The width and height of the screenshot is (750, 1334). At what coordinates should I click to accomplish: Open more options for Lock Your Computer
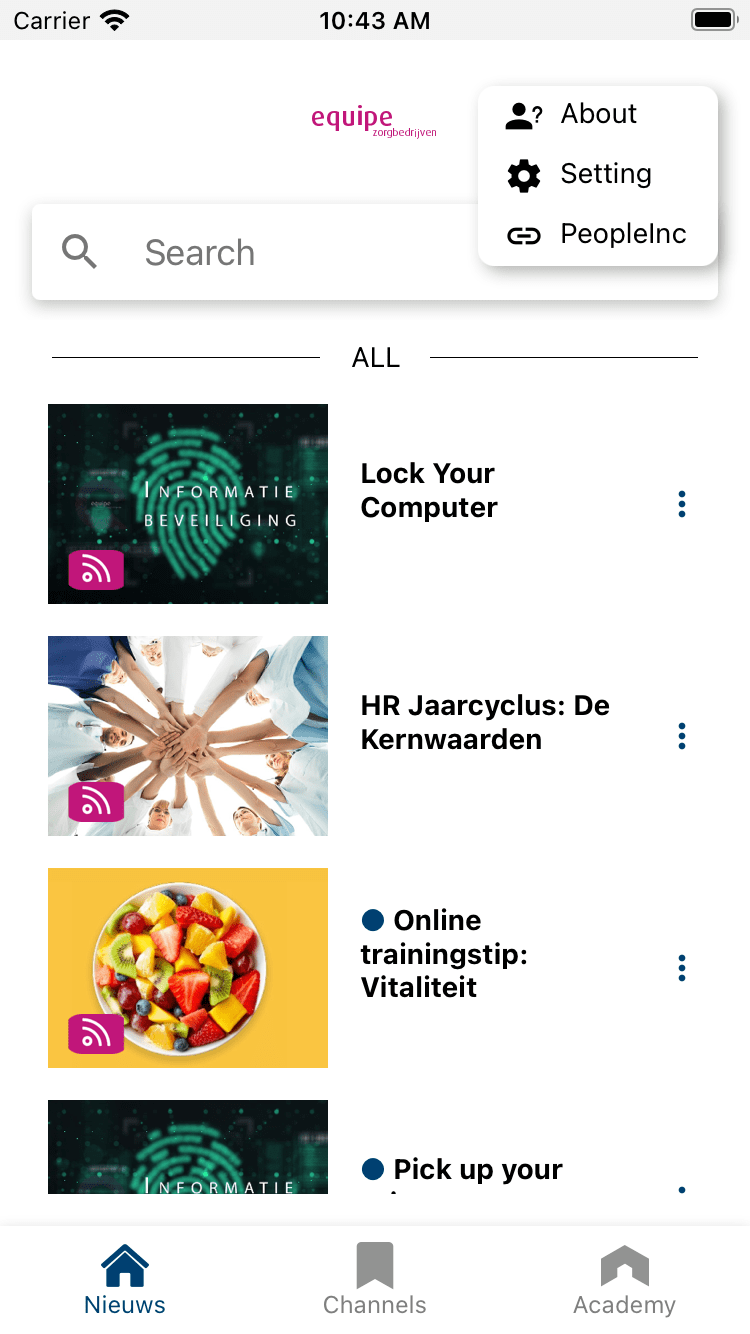click(x=682, y=504)
